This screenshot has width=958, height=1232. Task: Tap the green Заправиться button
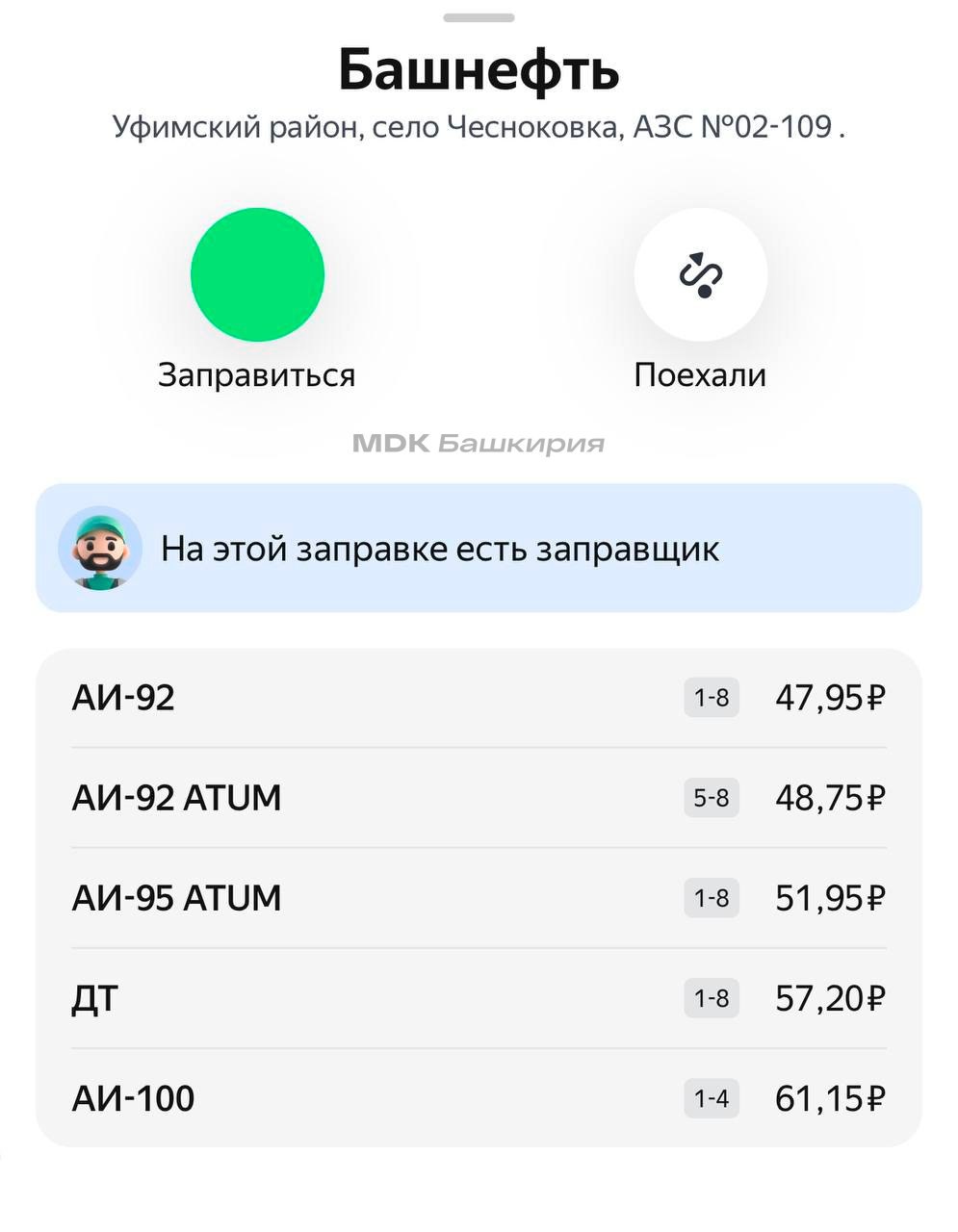click(x=257, y=275)
